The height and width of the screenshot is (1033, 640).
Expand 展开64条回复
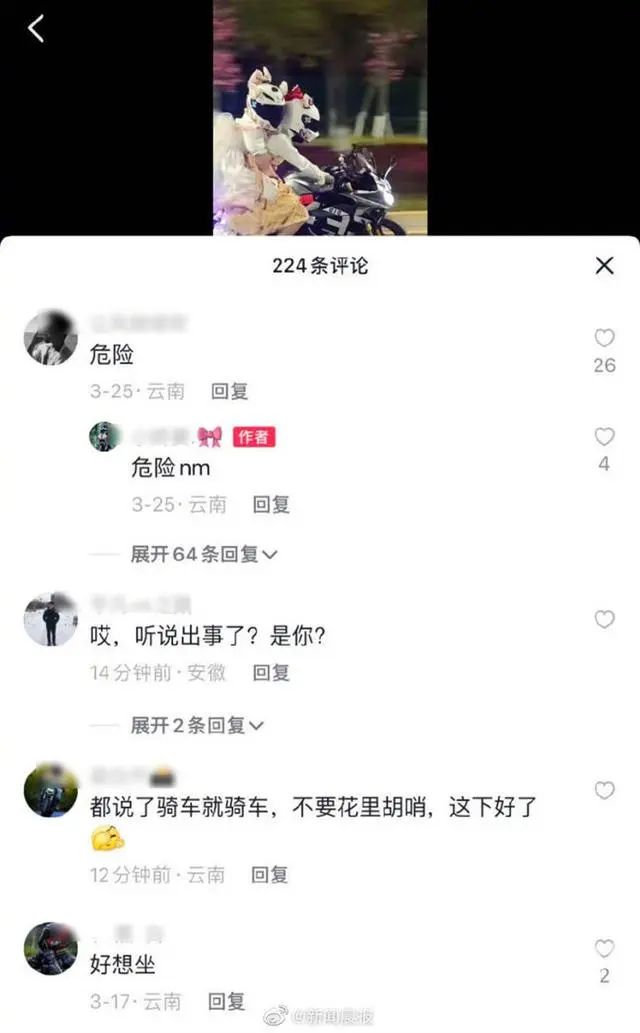(x=204, y=553)
